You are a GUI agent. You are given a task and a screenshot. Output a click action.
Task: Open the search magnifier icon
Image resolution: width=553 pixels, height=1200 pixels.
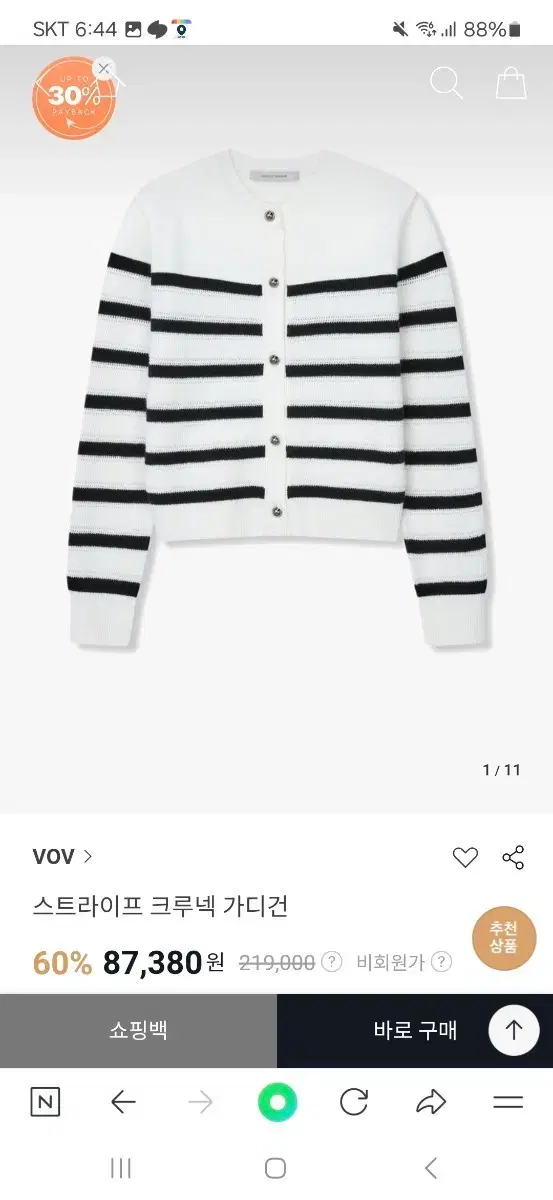click(447, 83)
